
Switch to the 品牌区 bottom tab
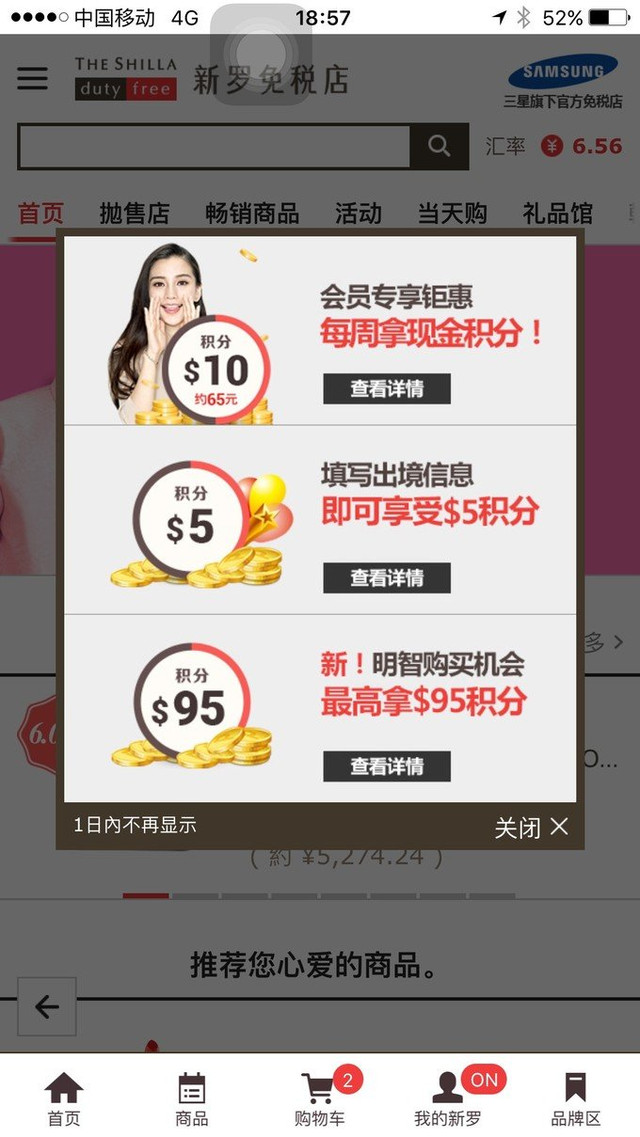[576, 1098]
